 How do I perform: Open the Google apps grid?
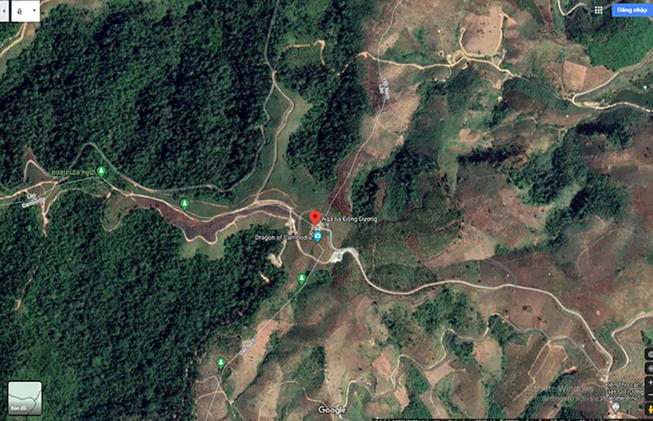click(598, 10)
